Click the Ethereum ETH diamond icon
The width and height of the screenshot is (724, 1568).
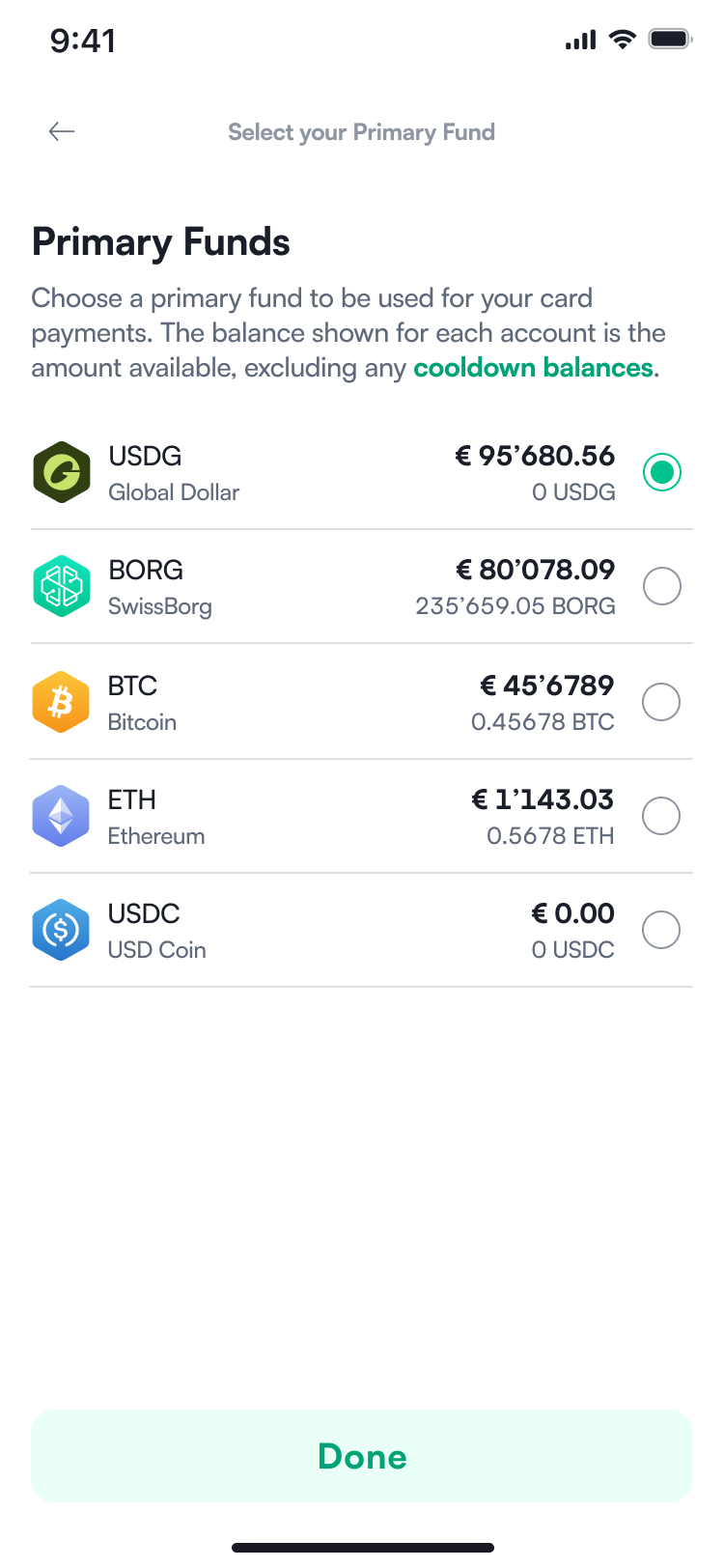[x=61, y=815]
